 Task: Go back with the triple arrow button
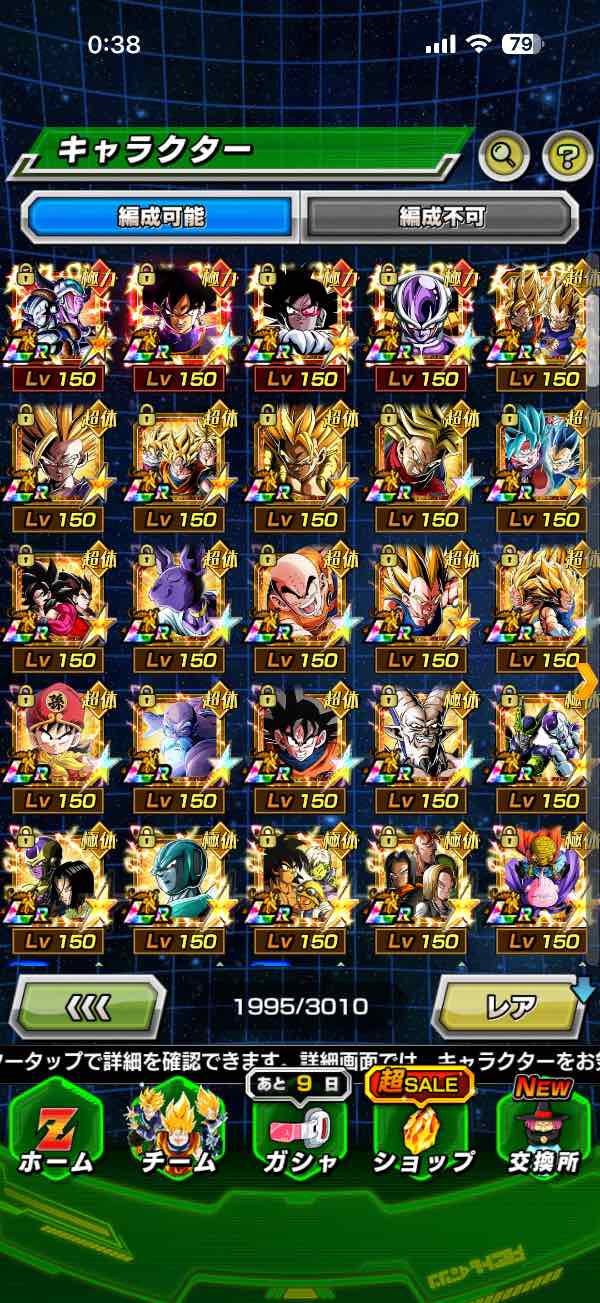point(88,1007)
